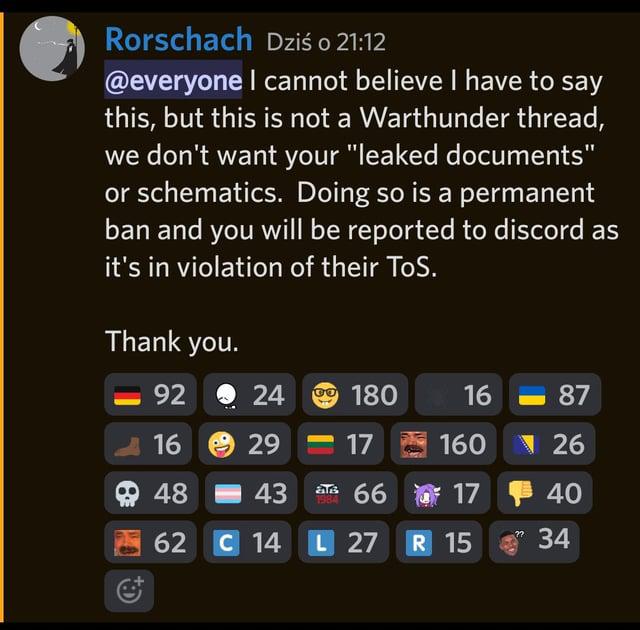
Task: Tap the @everyone mention
Action: 173,80
